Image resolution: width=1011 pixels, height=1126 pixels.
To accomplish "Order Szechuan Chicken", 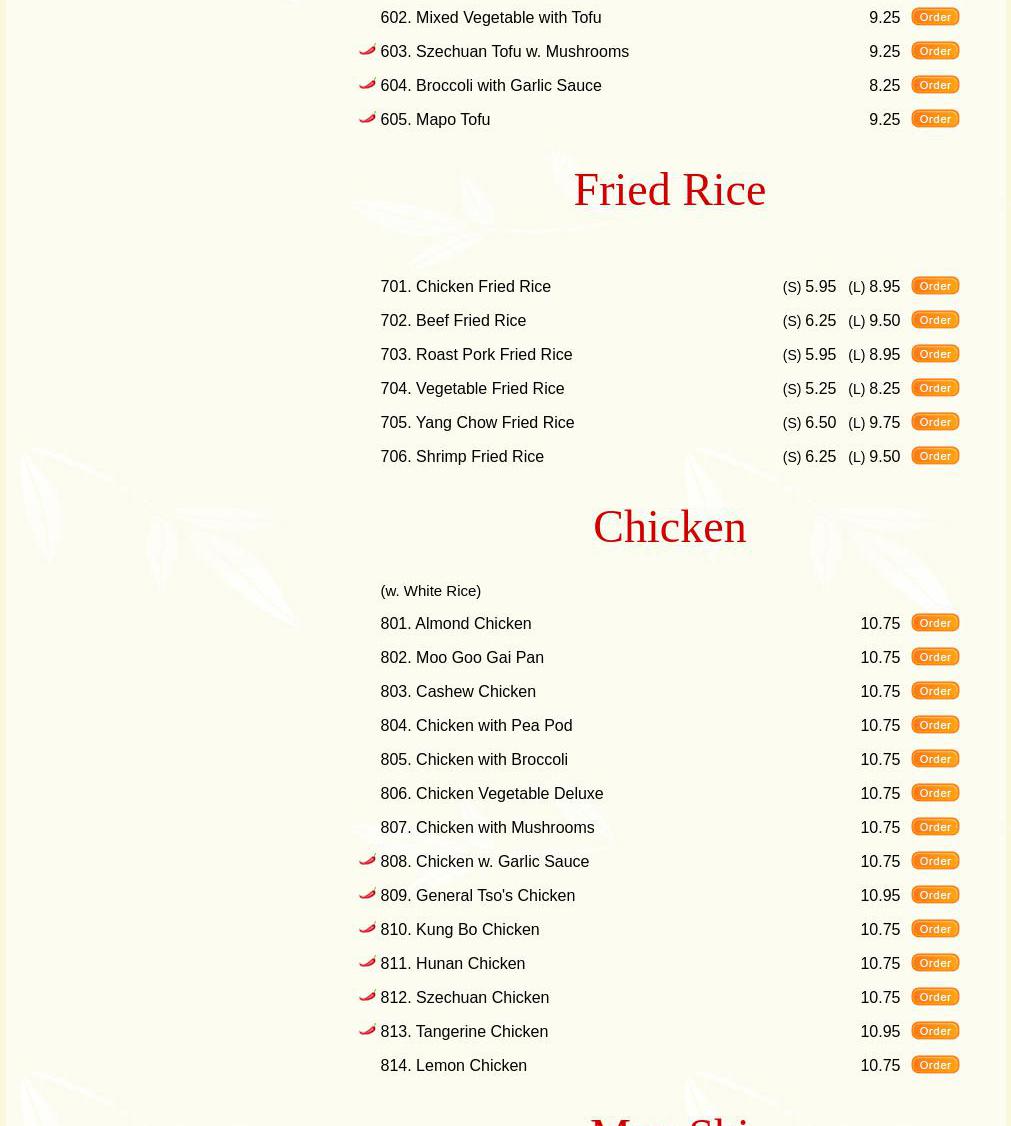I will (x=935, y=997).
